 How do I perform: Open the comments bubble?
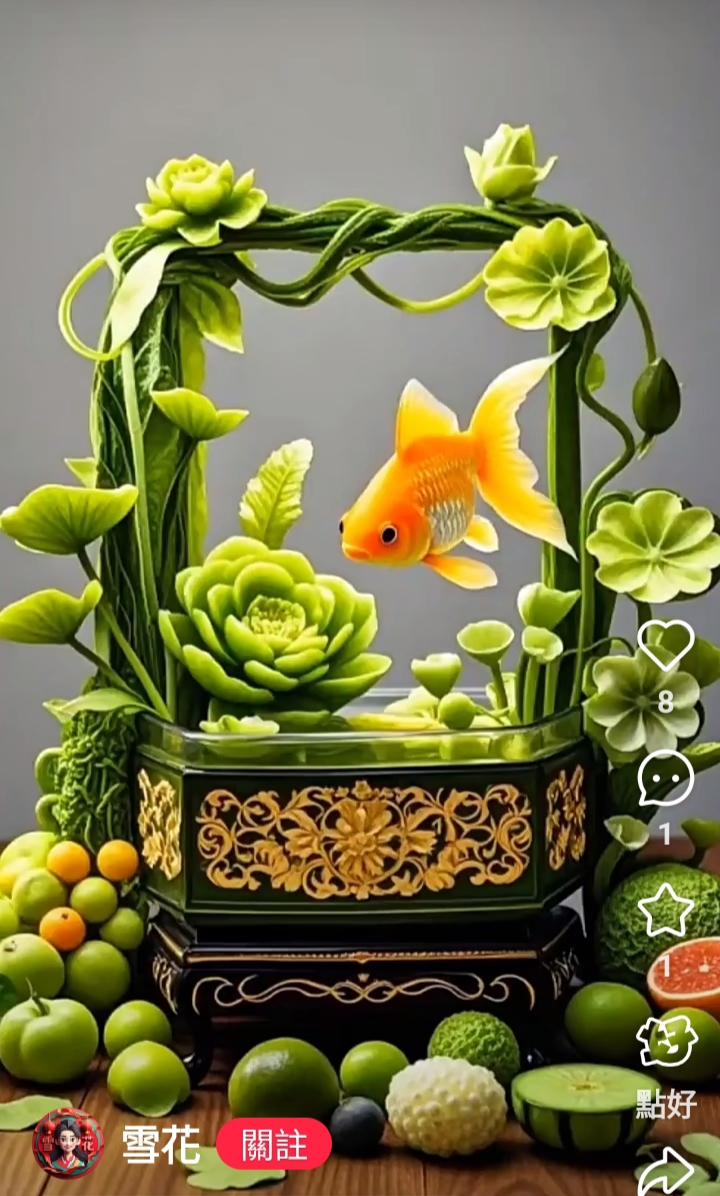pos(665,777)
